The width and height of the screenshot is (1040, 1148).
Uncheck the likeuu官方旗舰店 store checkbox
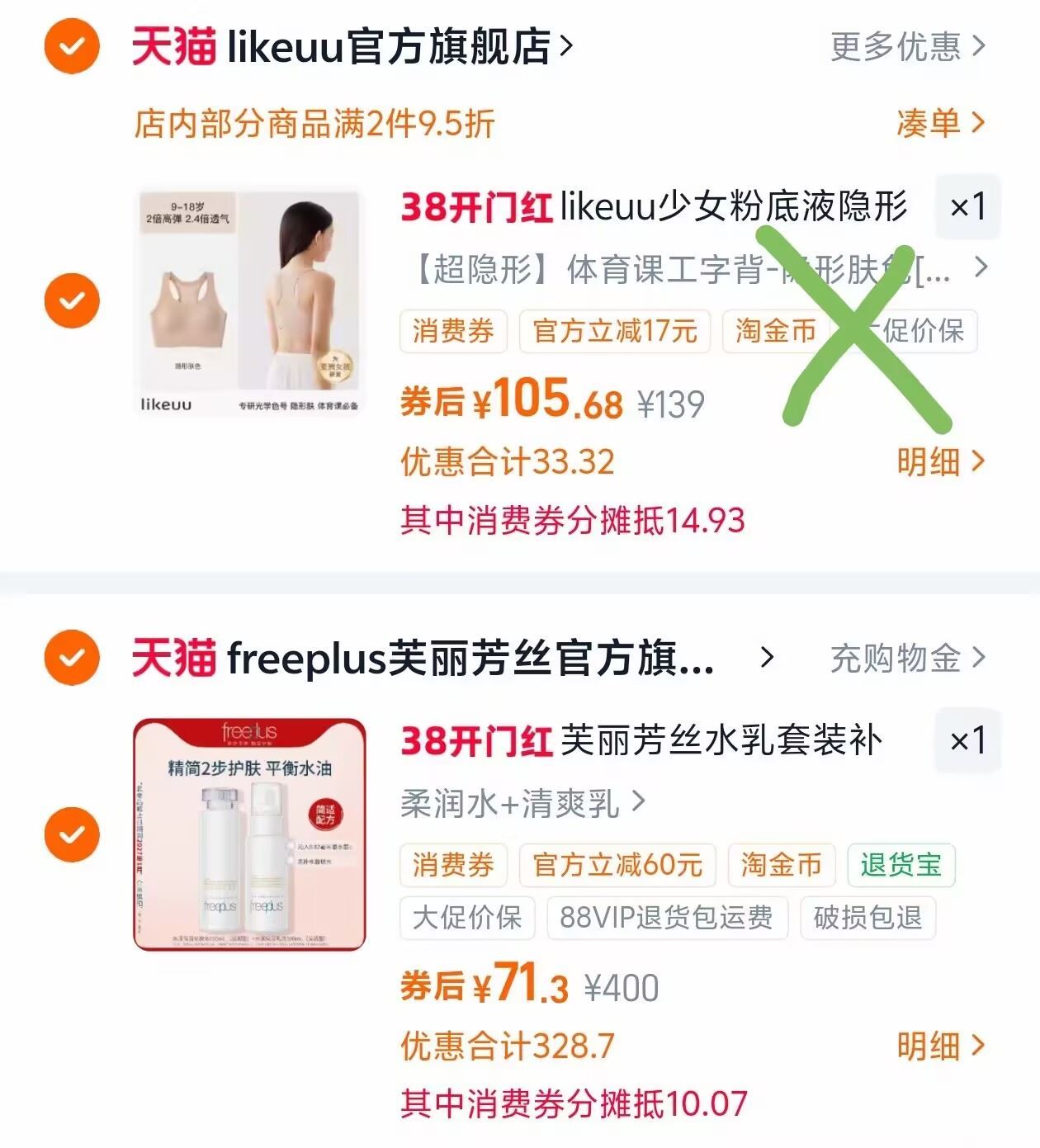72,45
